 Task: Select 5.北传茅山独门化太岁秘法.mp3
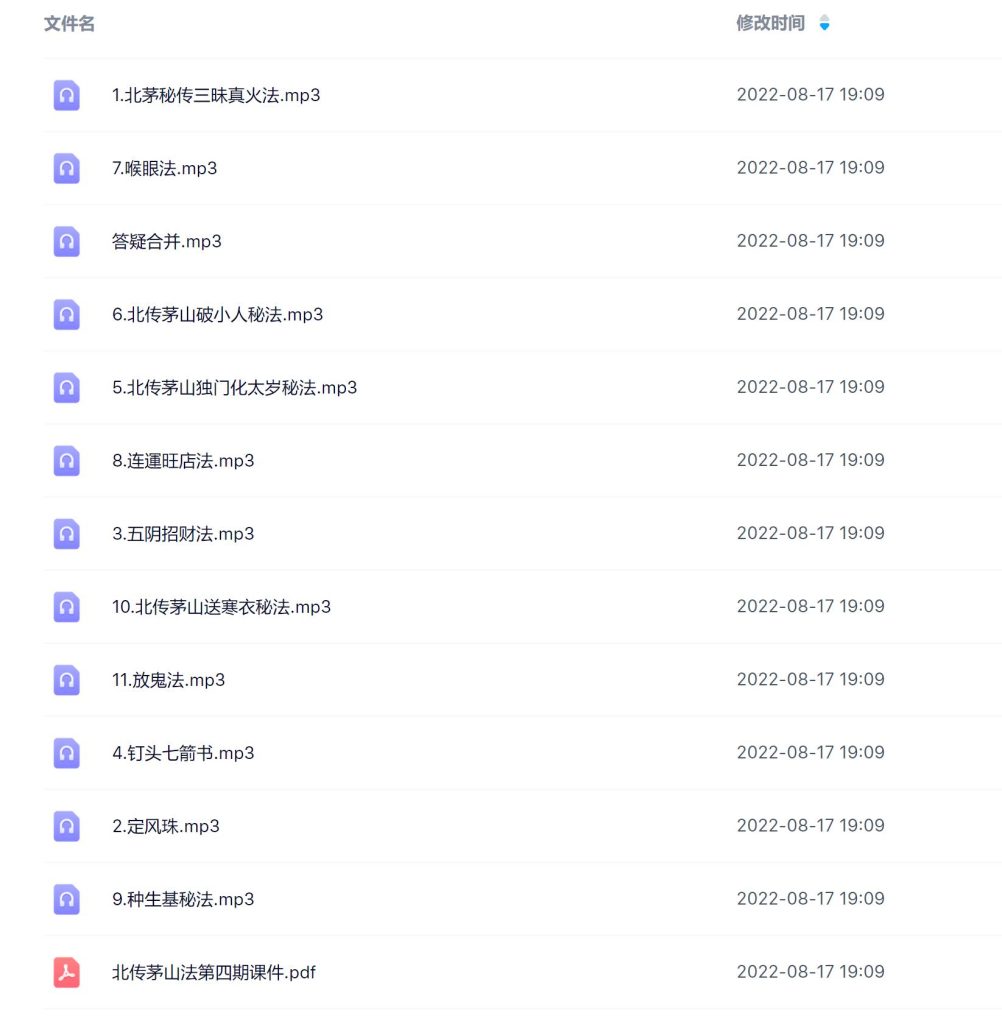tap(234, 387)
